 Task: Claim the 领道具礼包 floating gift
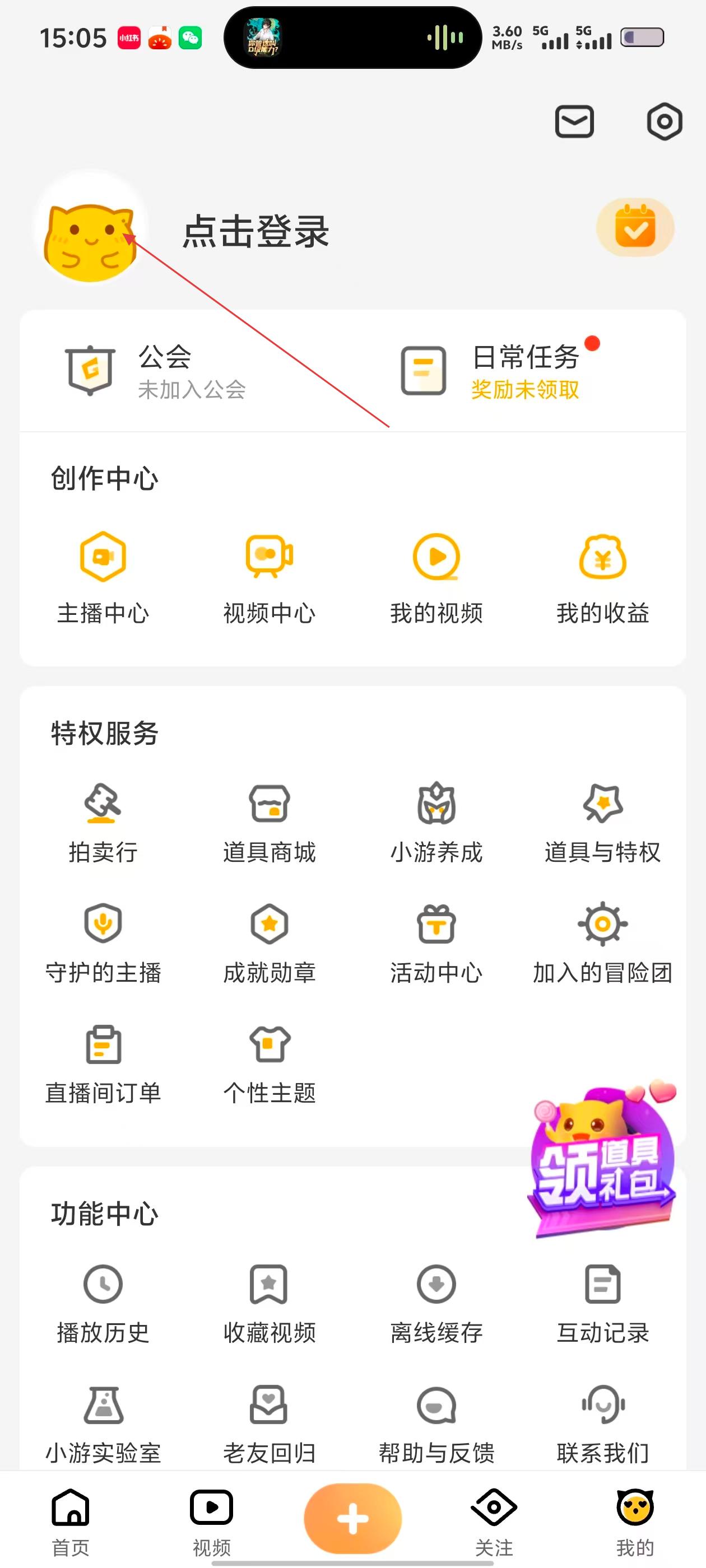click(x=602, y=1163)
